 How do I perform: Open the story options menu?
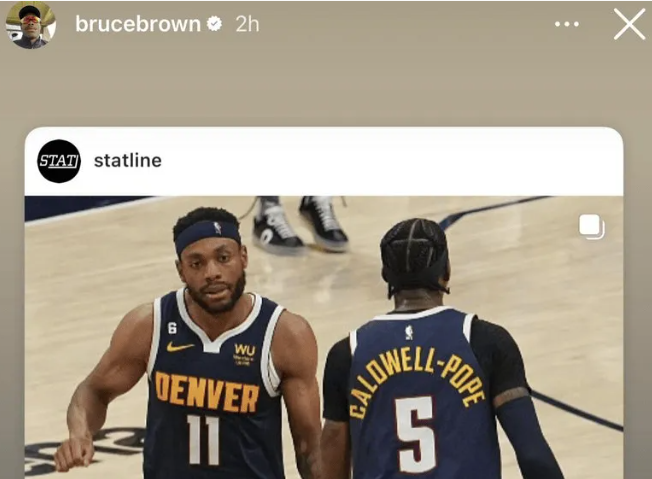pos(567,24)
